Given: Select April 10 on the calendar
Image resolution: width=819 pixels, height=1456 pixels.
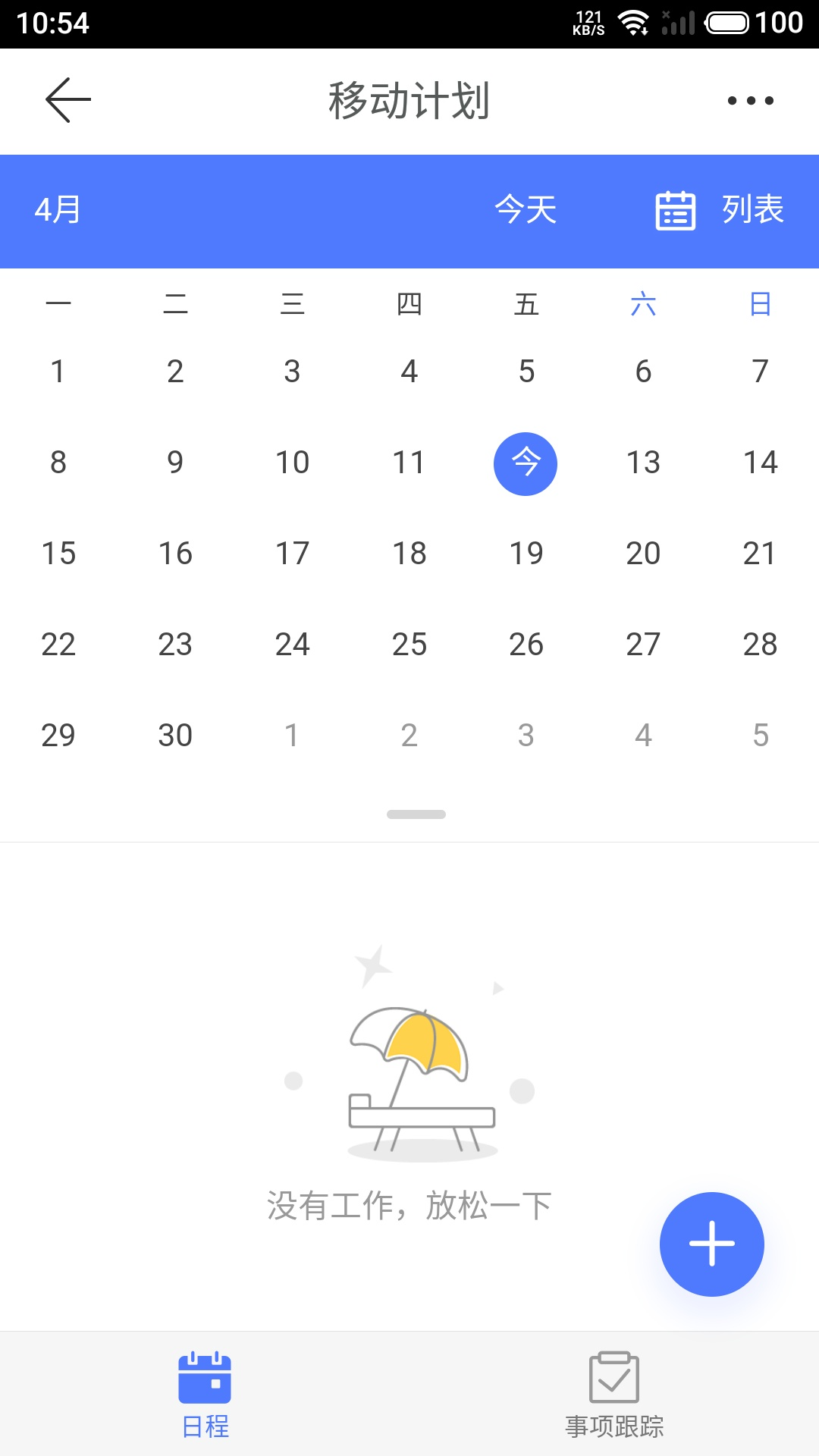Looking at the screenshot, I should (292, 463).
